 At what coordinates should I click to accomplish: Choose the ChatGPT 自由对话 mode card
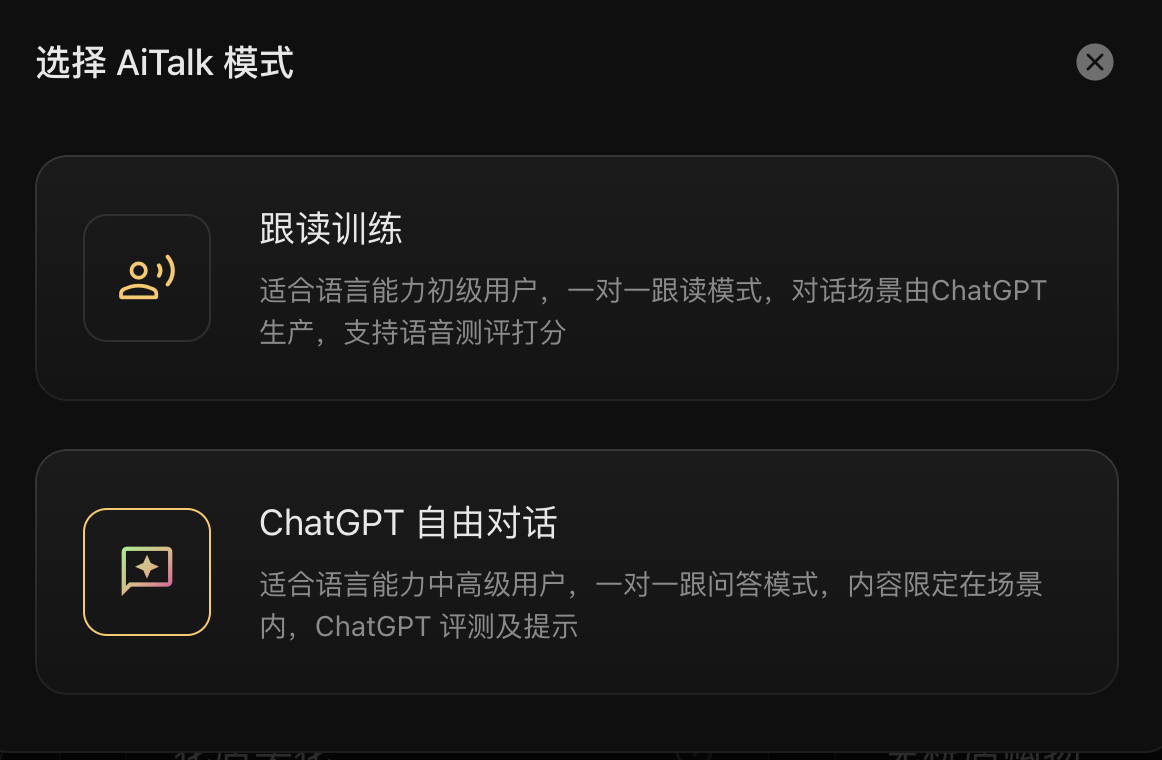(x=576, y=571)
